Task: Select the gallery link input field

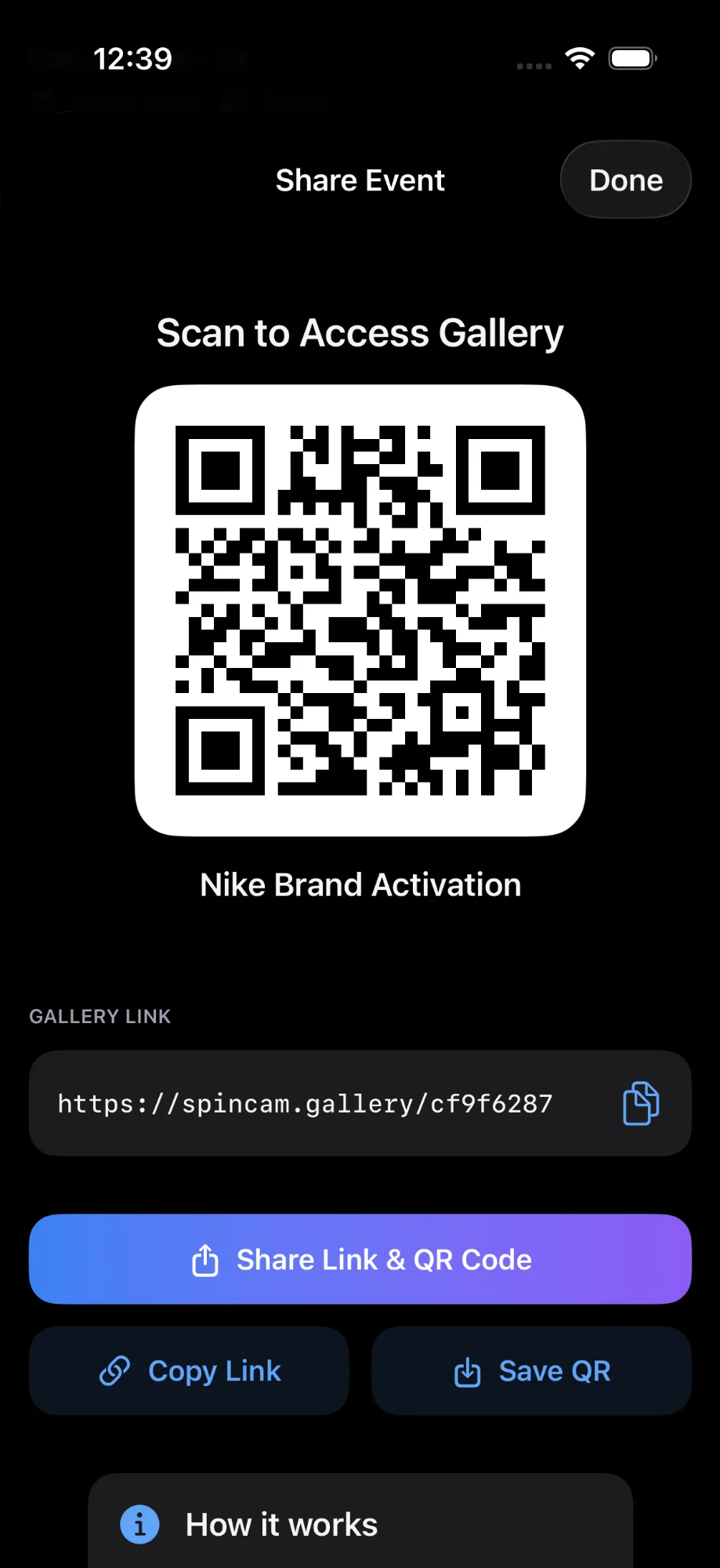Action: pos(360,1103)
